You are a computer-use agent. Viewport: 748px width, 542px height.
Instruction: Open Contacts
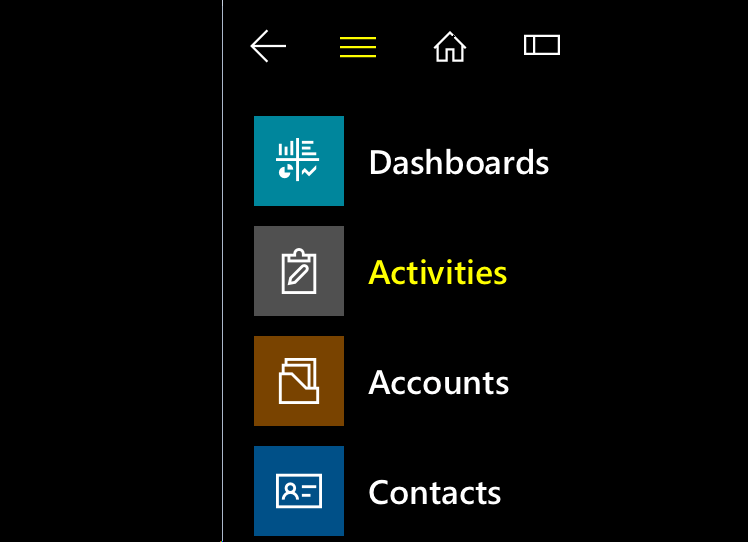[434, 492]
